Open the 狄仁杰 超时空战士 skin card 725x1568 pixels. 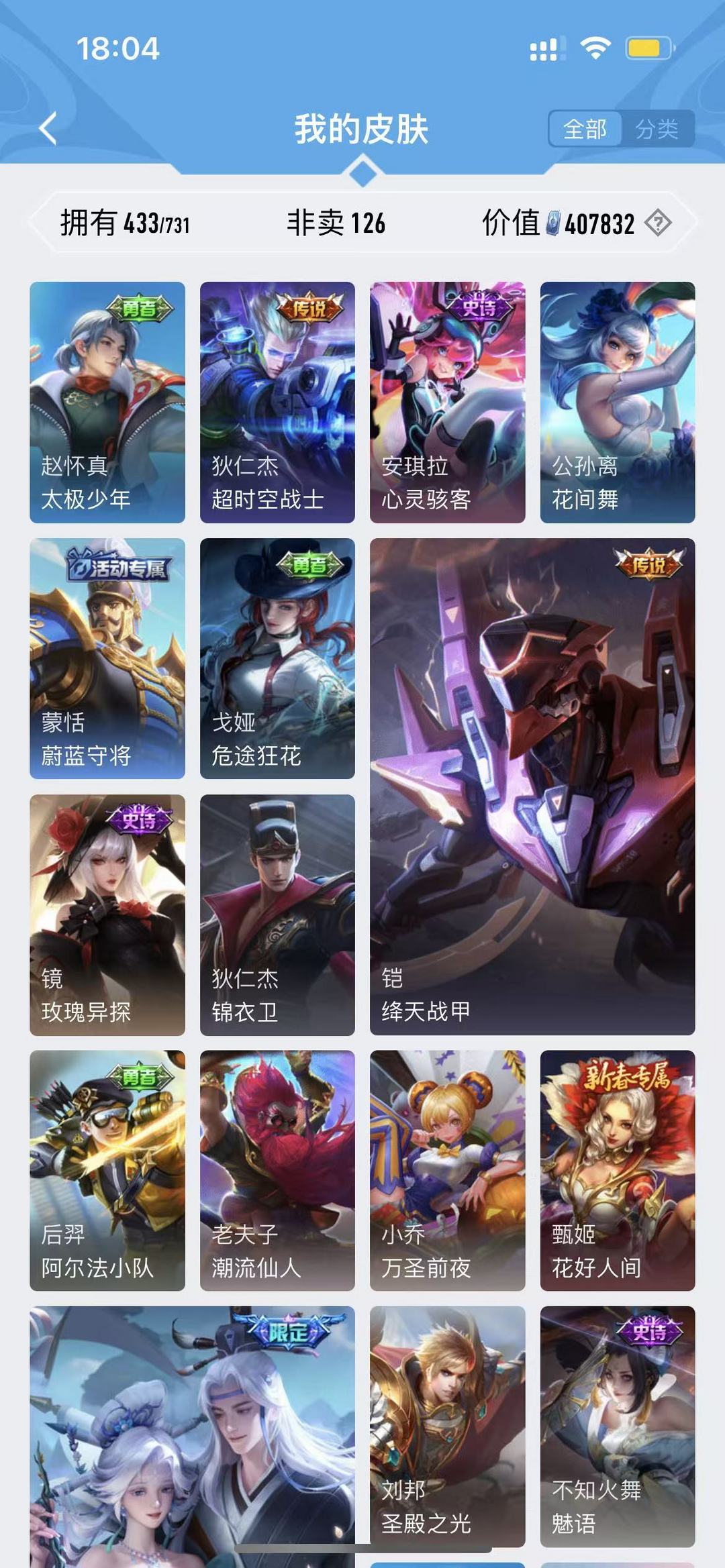277,402
